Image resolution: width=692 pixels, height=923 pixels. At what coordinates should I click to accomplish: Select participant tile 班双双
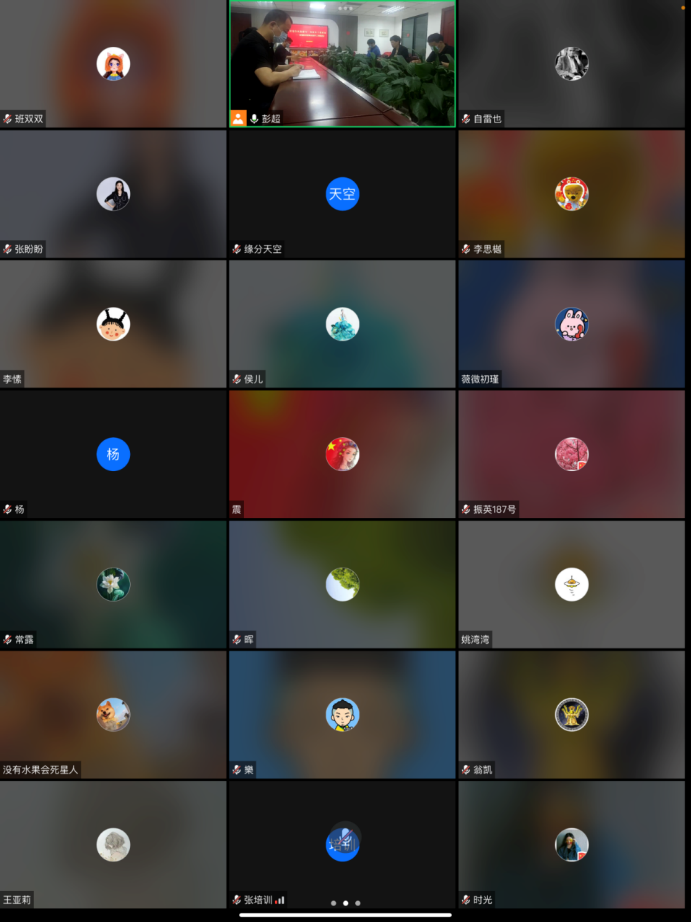click(113, 63)
